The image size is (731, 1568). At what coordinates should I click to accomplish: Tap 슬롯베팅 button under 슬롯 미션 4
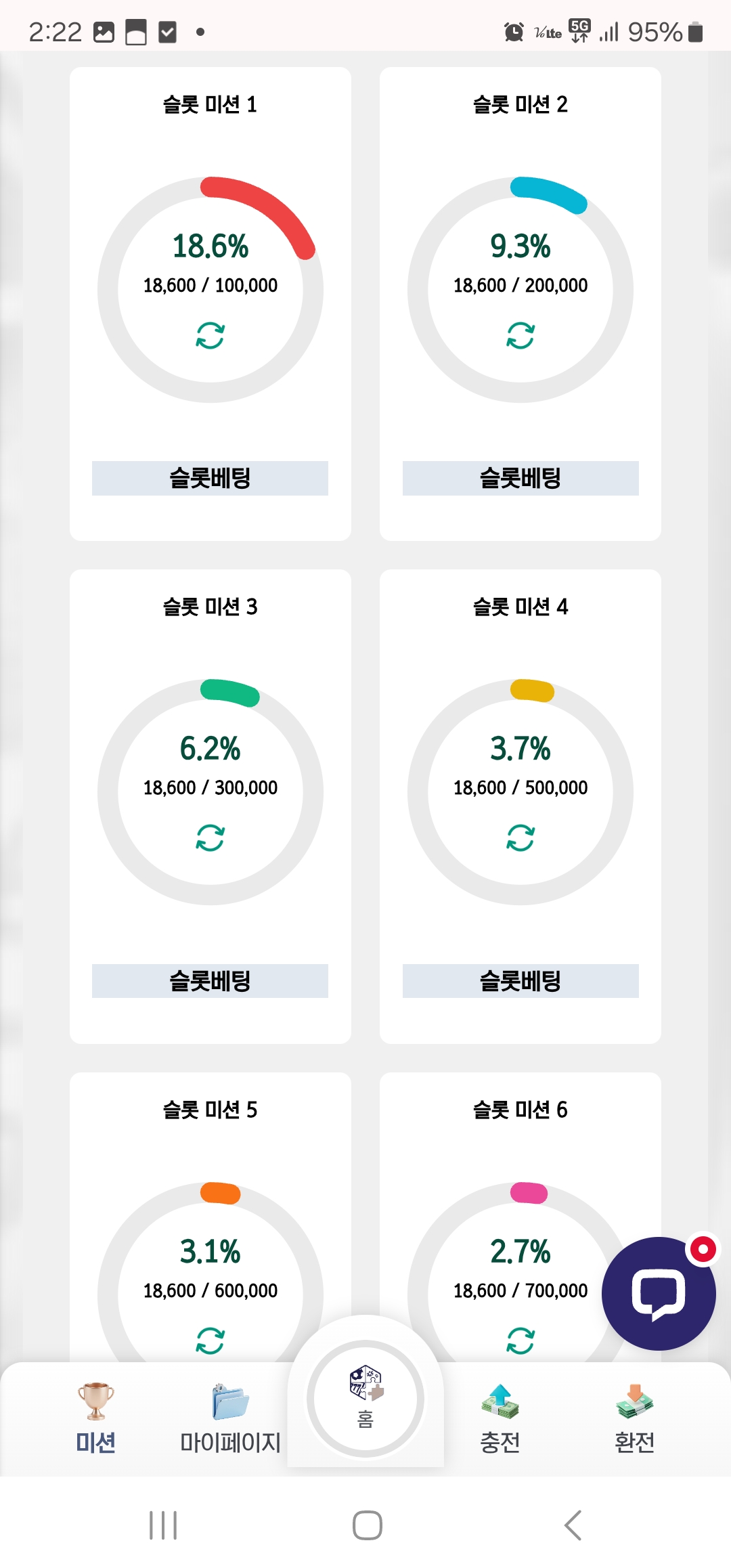520,980
